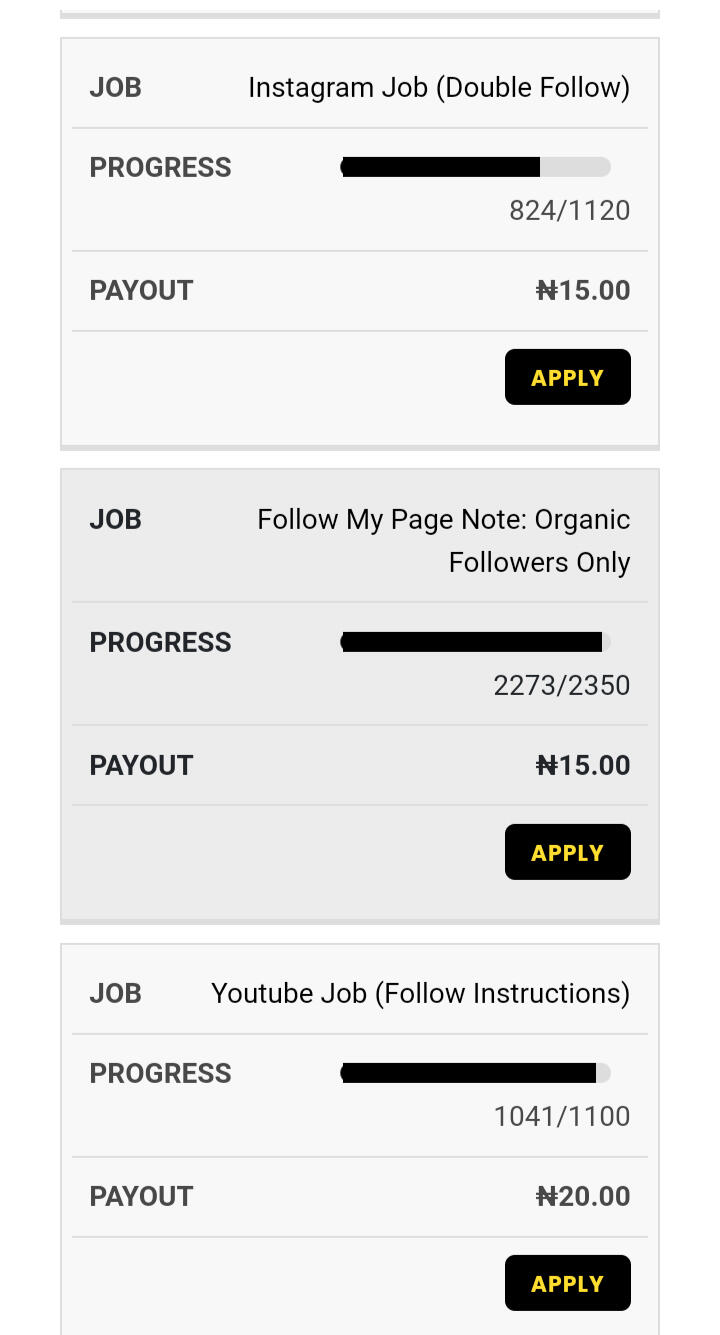
Task: Click the PAYOUT label on Follow My Page card
Action: click(x=141, y=765)
